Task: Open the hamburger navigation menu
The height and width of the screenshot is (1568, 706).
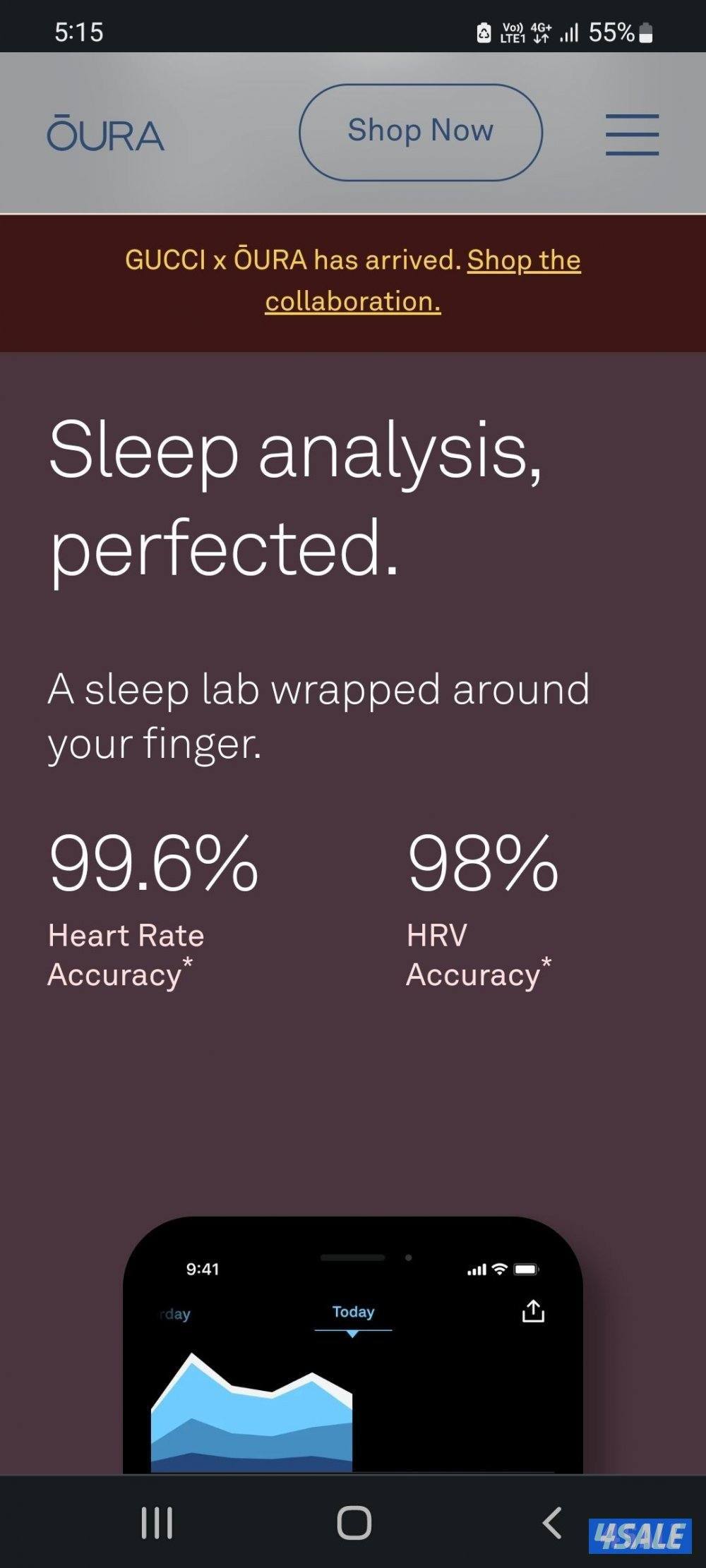Action: click(x=633, y=133)
